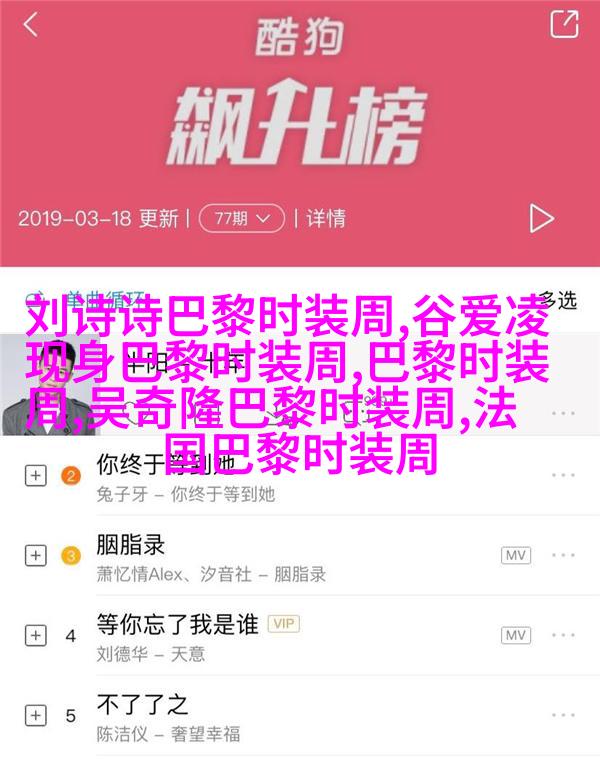Open more options for 你终于等到他

coord(564,476)
